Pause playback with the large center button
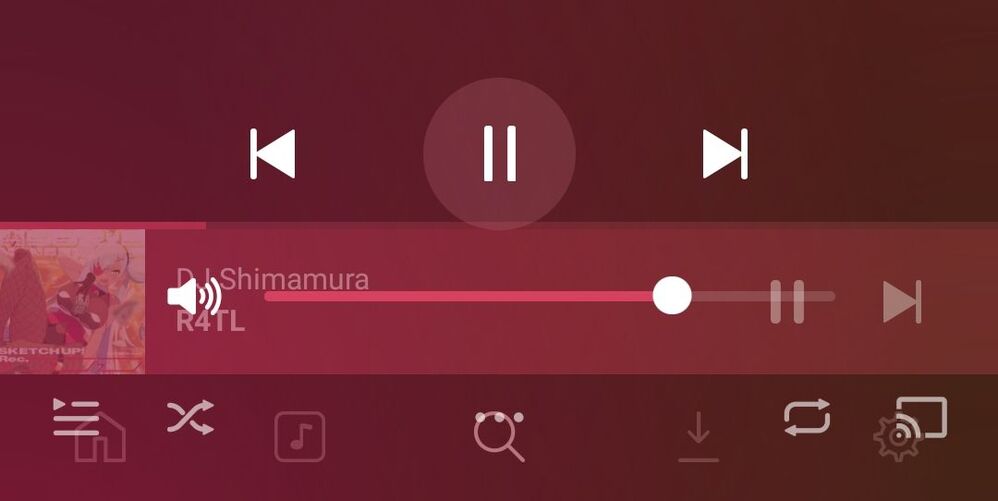The width and height of the screenshot is (998, 501). (499, 153)
